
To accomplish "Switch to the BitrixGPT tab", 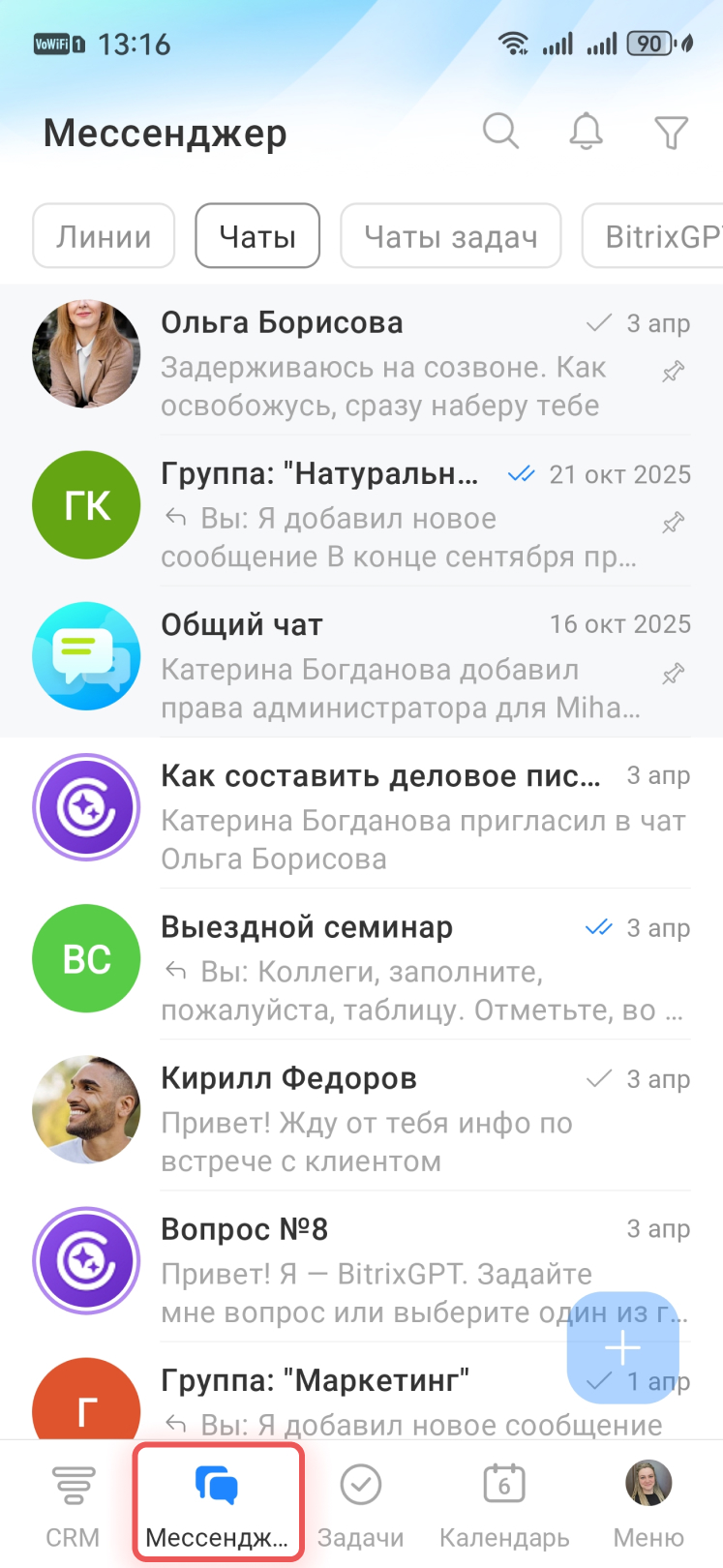I will click(x=658, y=235).
